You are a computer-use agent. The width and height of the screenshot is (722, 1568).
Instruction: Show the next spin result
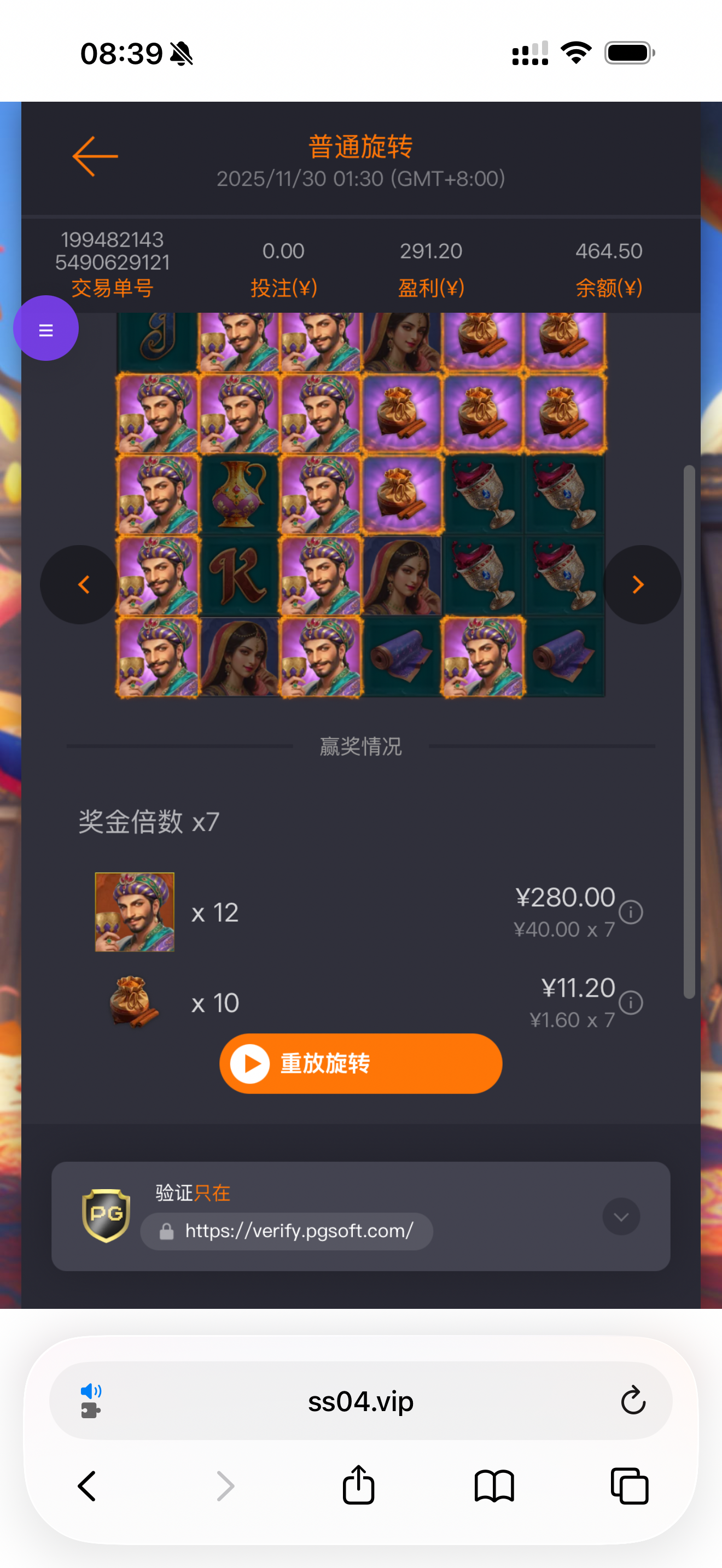coord(641,584)
